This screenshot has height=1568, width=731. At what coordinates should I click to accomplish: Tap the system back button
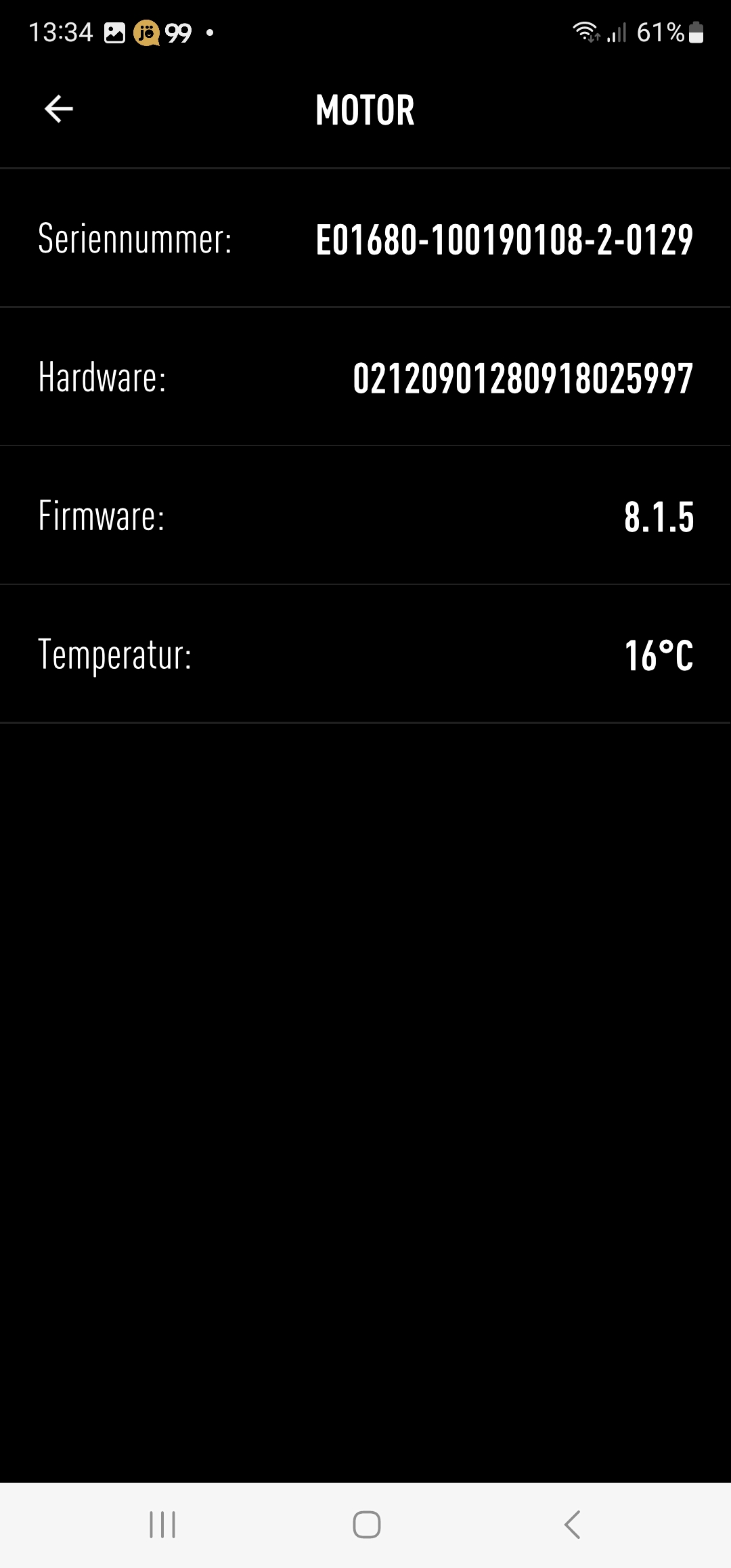[572, 1525]
